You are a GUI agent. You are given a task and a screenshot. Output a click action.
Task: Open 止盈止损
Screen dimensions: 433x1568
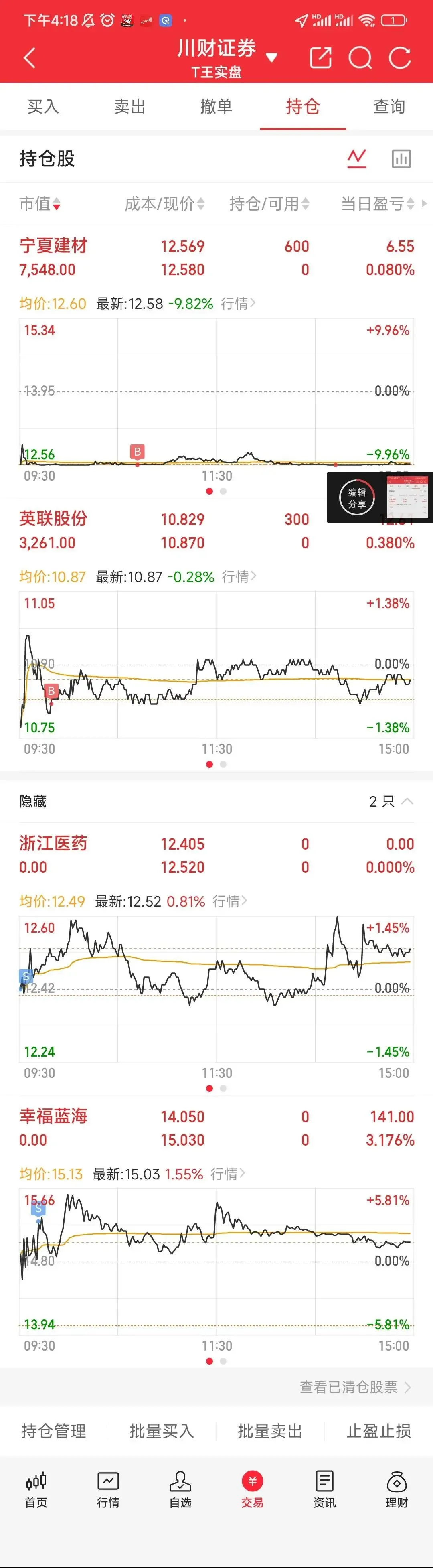coord(378,1431)
